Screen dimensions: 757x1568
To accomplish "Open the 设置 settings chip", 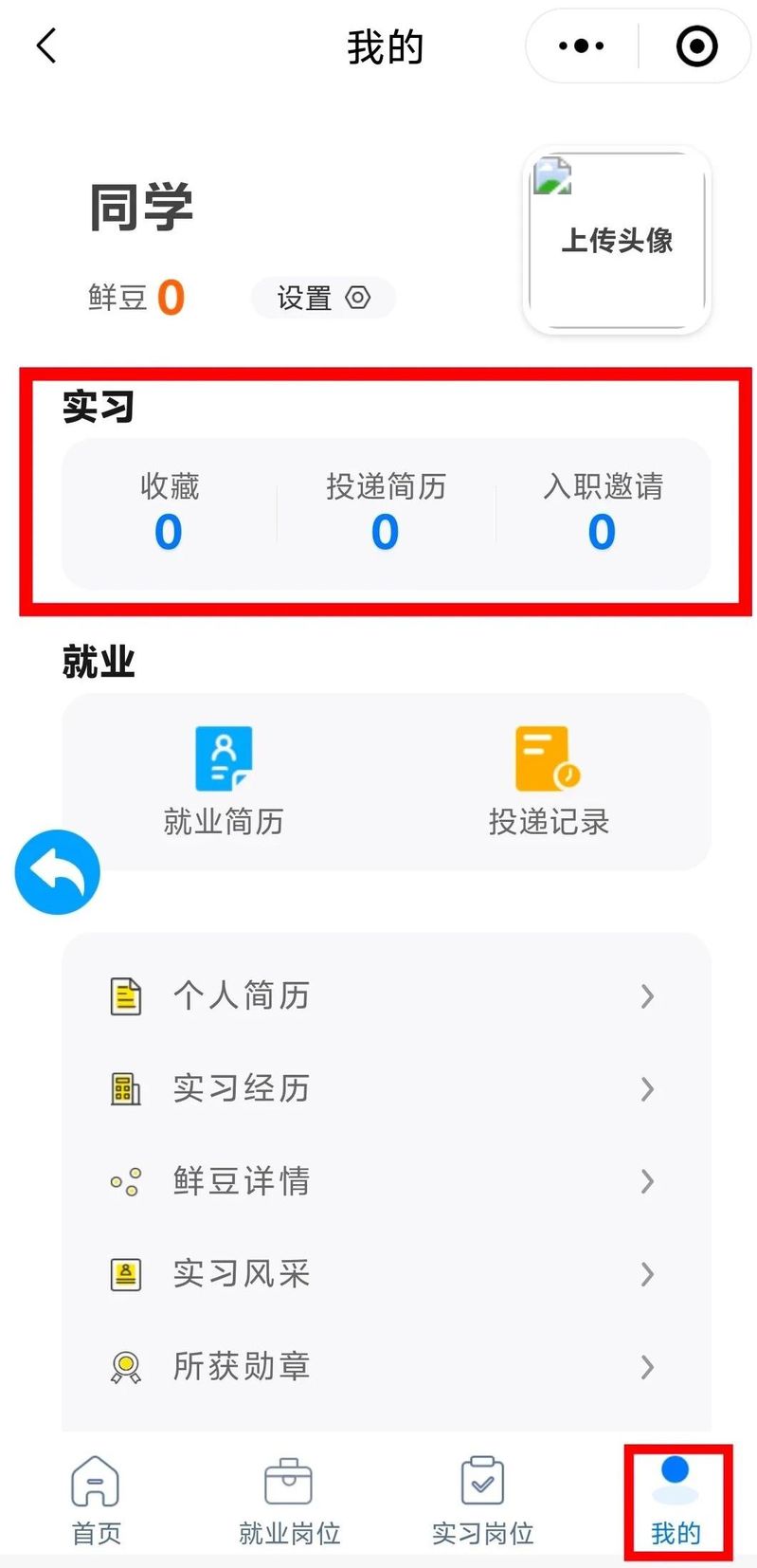I will pyautogui.click(x=323, y=298).
